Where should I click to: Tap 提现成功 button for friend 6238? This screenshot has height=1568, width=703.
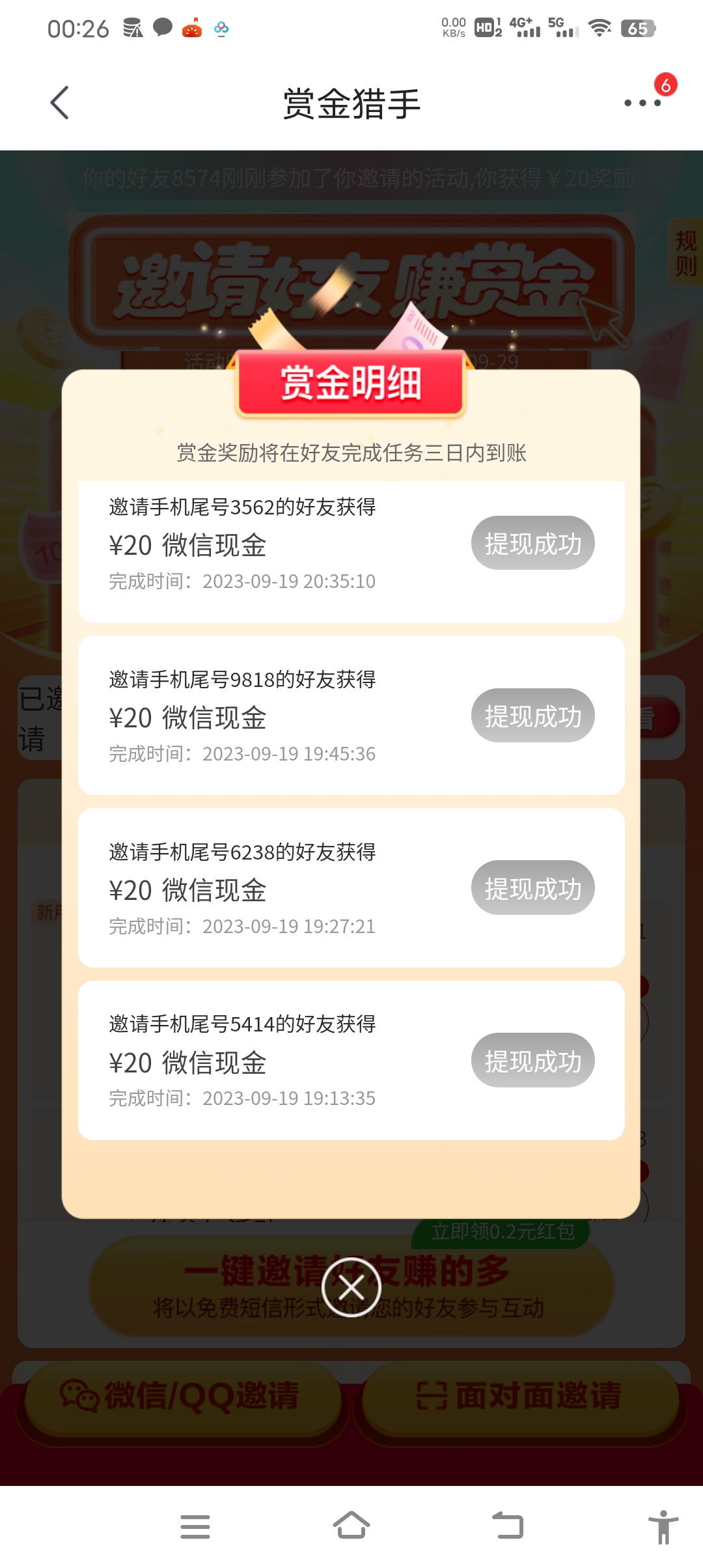(532, 888)
